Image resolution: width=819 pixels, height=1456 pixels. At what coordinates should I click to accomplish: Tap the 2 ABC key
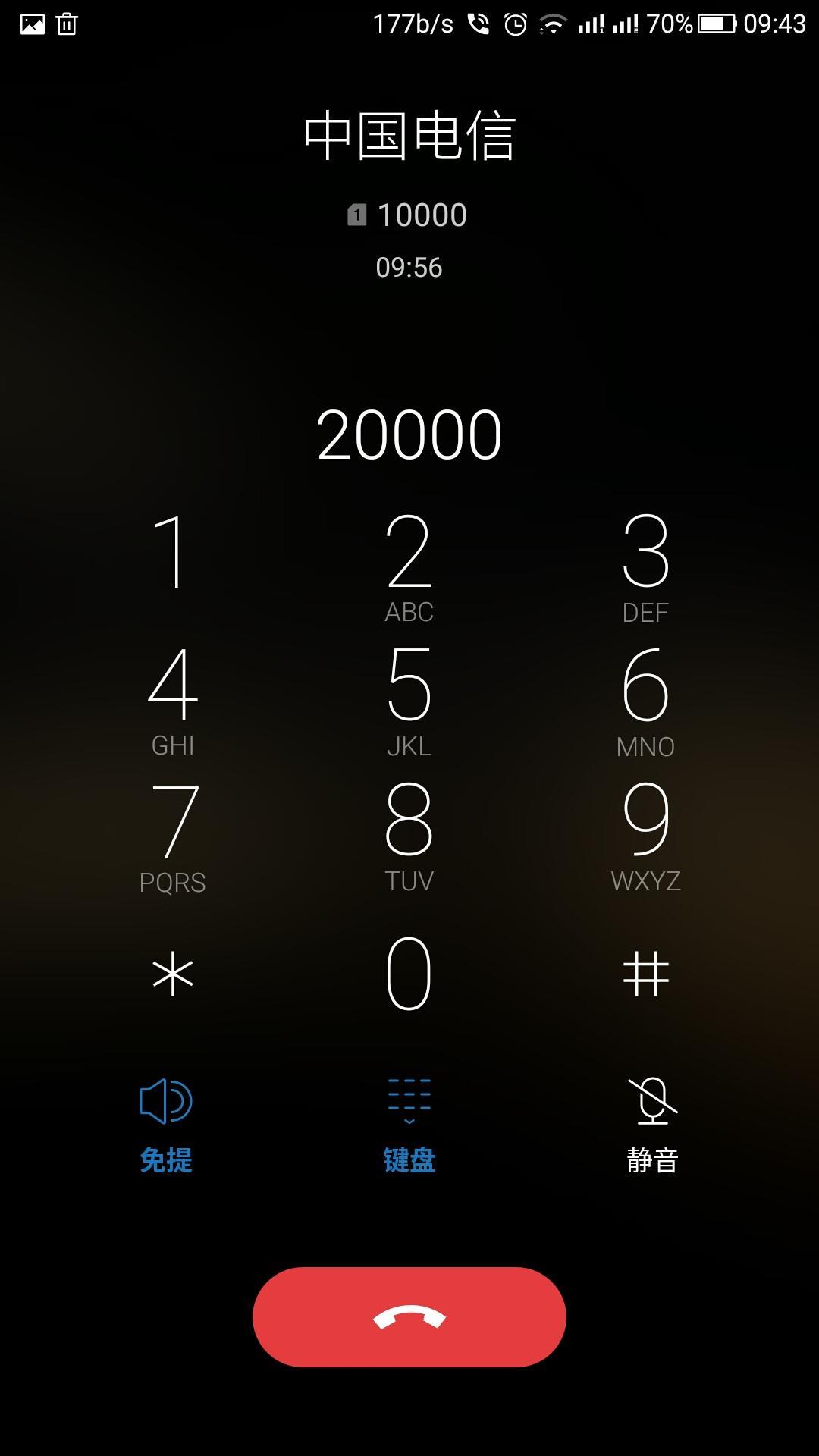point(409,565)
